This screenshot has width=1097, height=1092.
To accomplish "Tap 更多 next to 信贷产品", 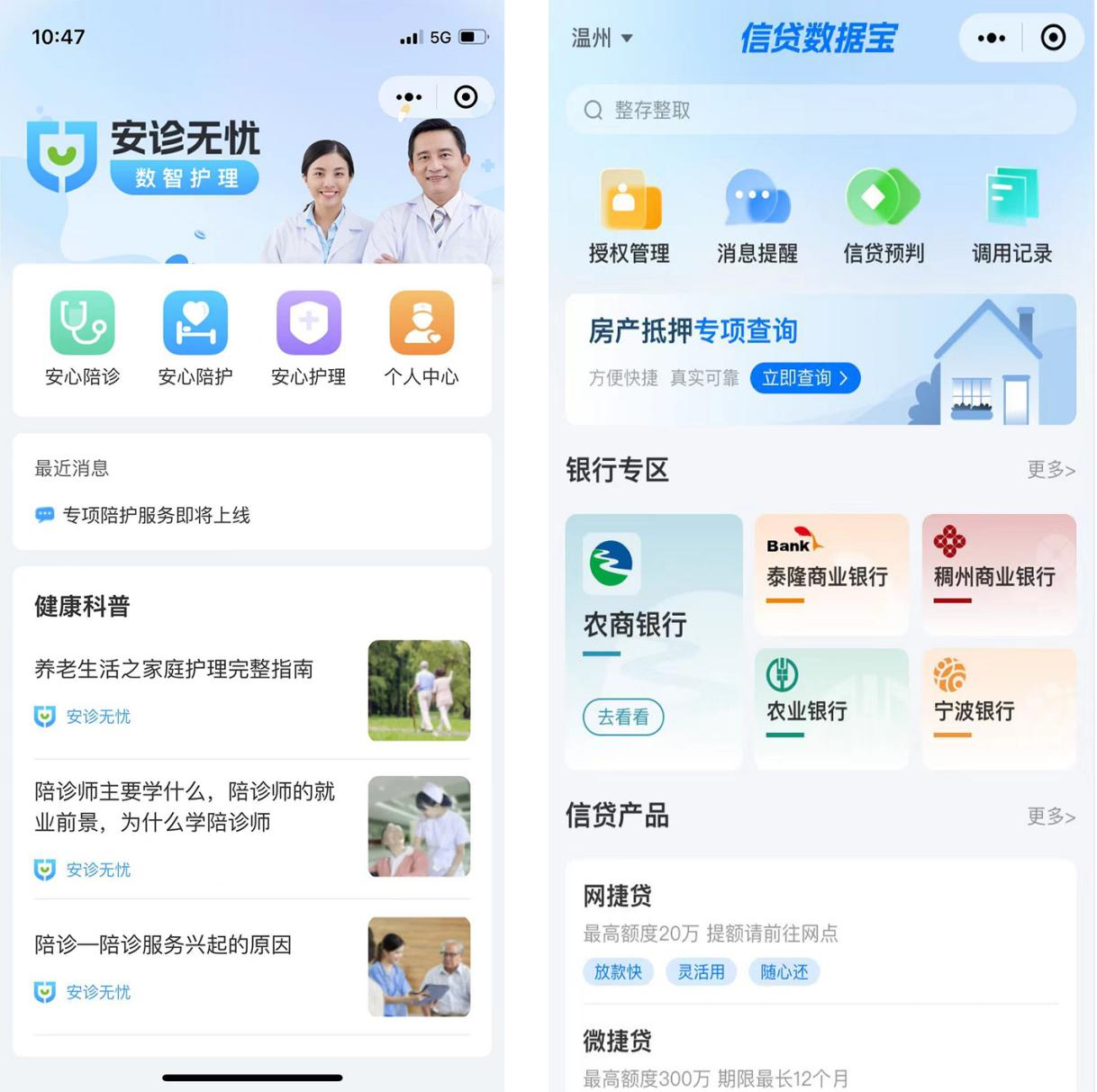I will (x=1050, y=816).
